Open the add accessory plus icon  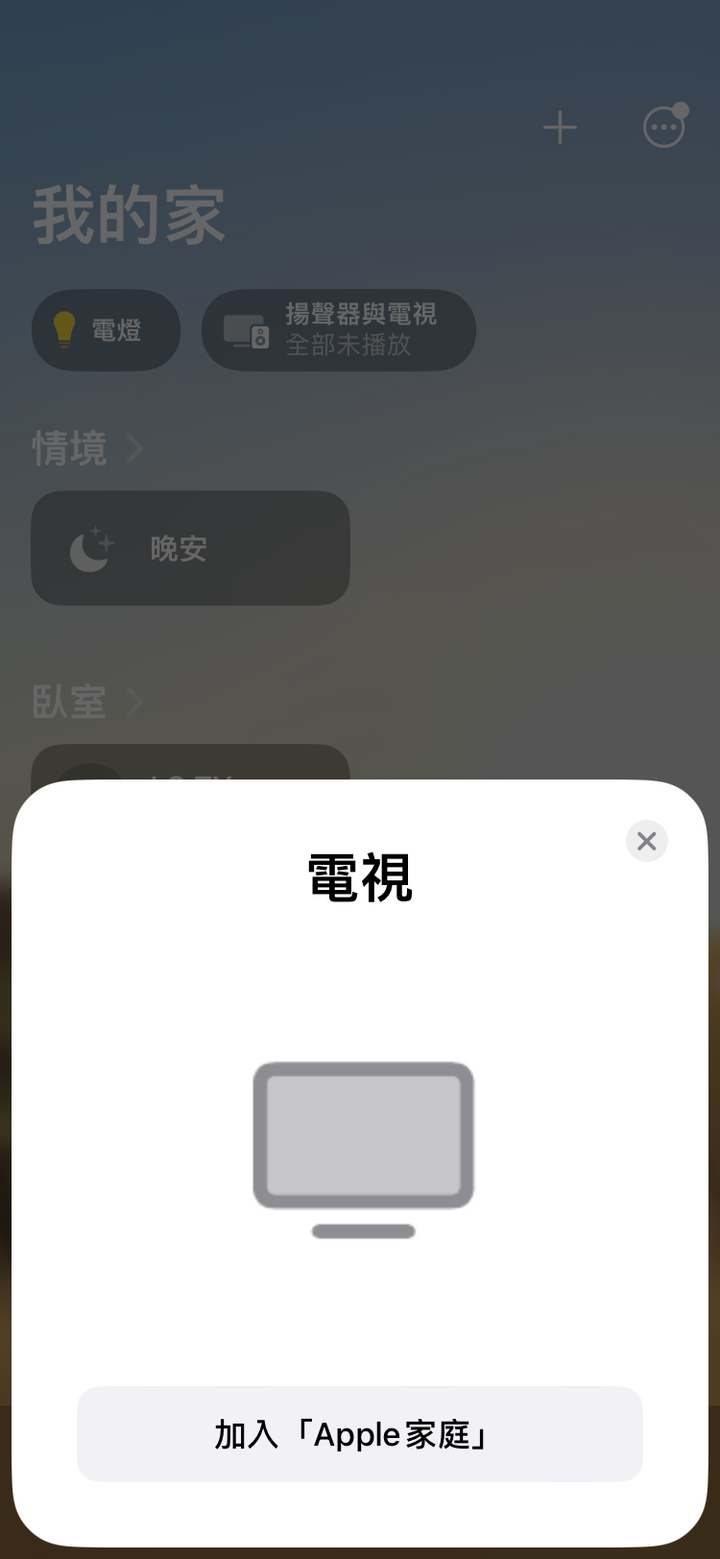click(560, 127)
